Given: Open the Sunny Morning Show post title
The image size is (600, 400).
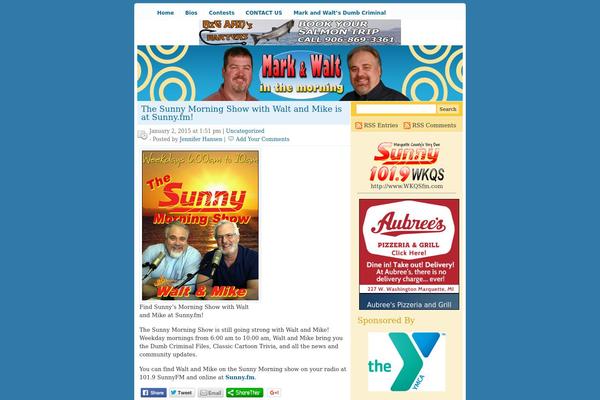Looking at the screenshot, I should [240, 112].
